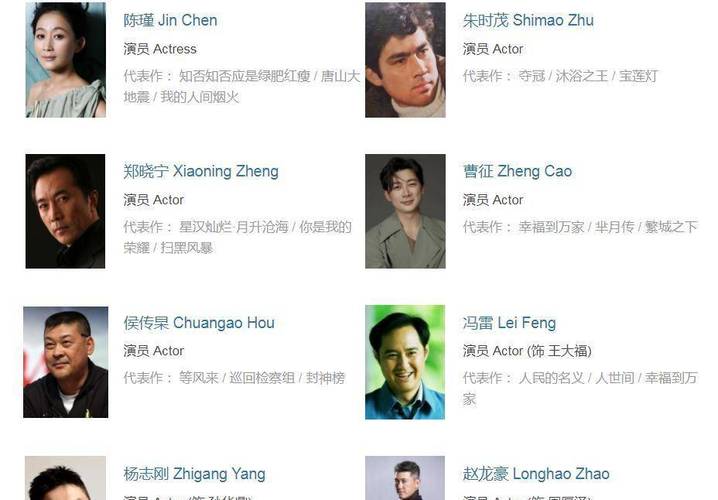Image resolution: width=718 pixels, height=500 pixels.
Task: Open Lei Feng's profile link
Action: 509,323
